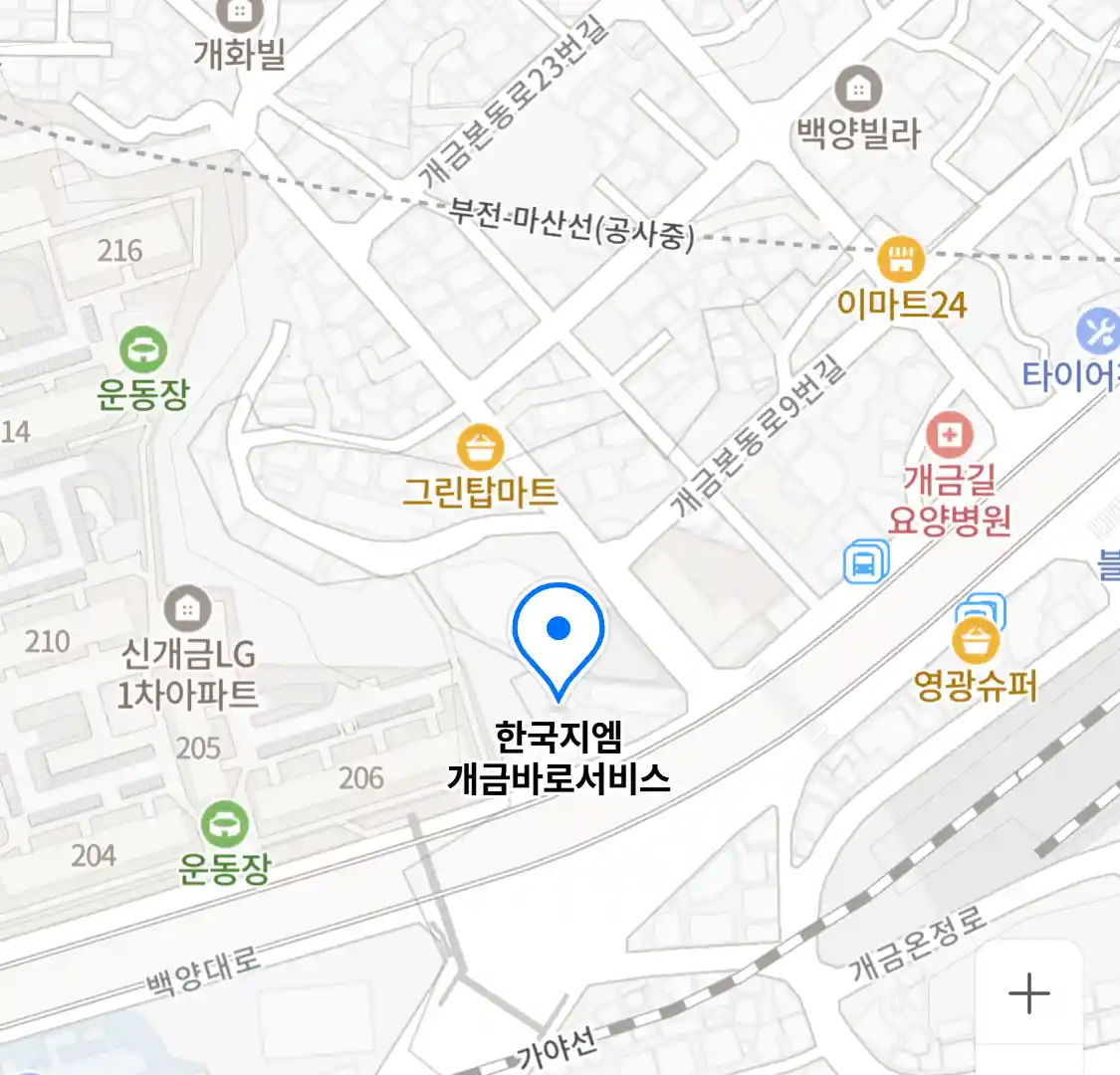
Task: Open the 개화빌 building marker
Action: [x=239, y=14]
